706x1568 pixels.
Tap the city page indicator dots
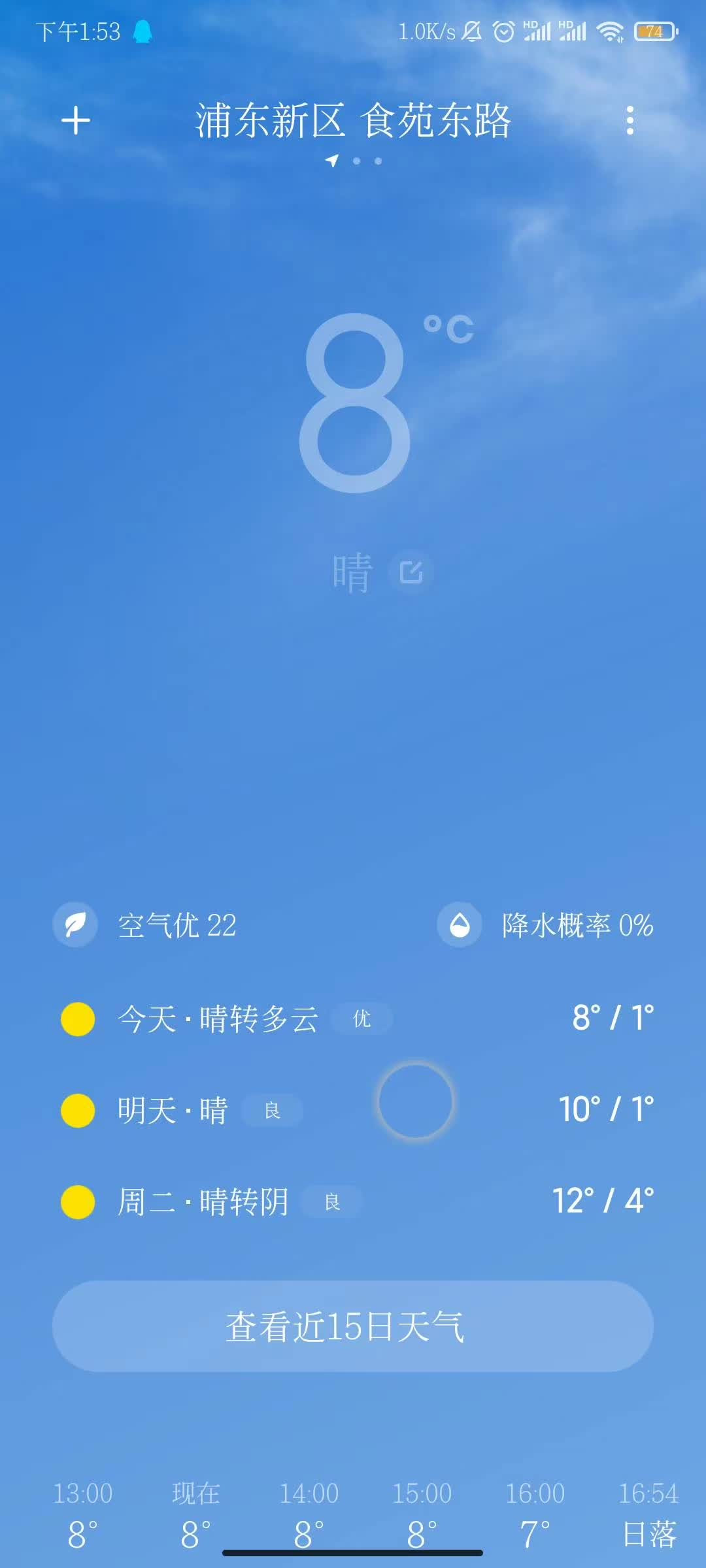click(354, 161)
